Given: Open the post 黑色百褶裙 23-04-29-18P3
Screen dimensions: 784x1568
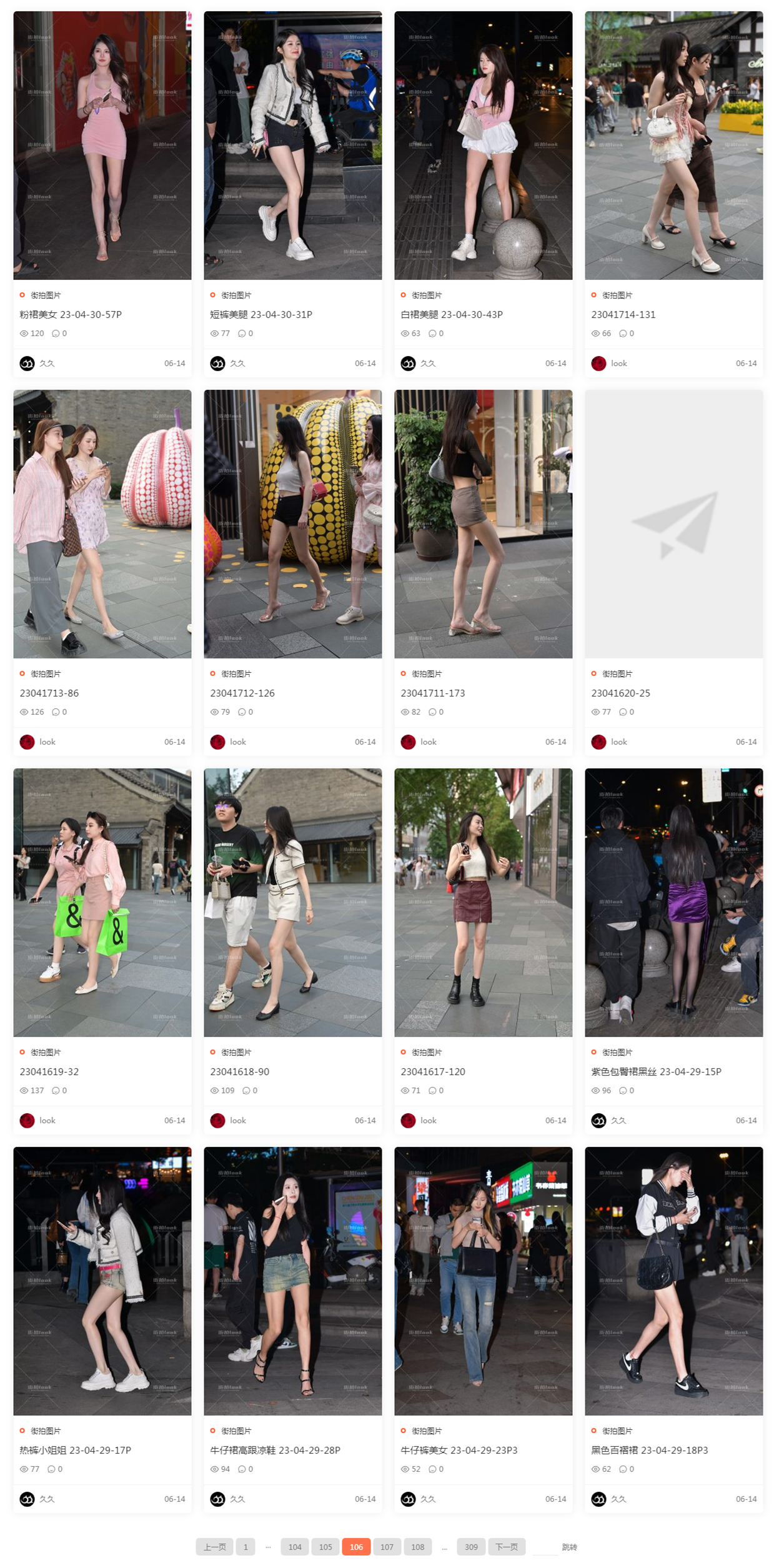Looking at the screenshot, I should [650, 1450].
